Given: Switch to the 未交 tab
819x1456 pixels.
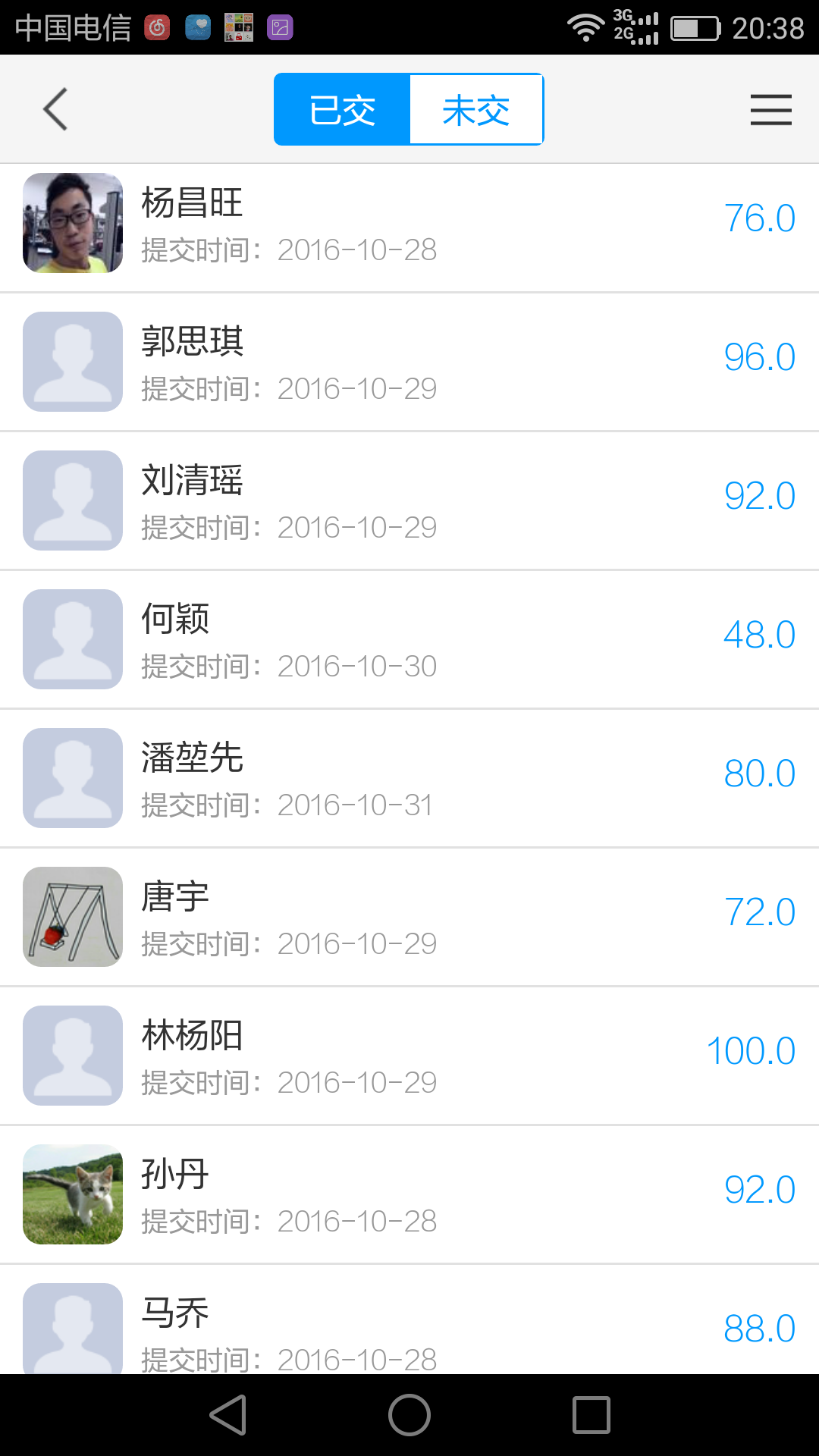Looking at the screenshot, I should [475, 110].
